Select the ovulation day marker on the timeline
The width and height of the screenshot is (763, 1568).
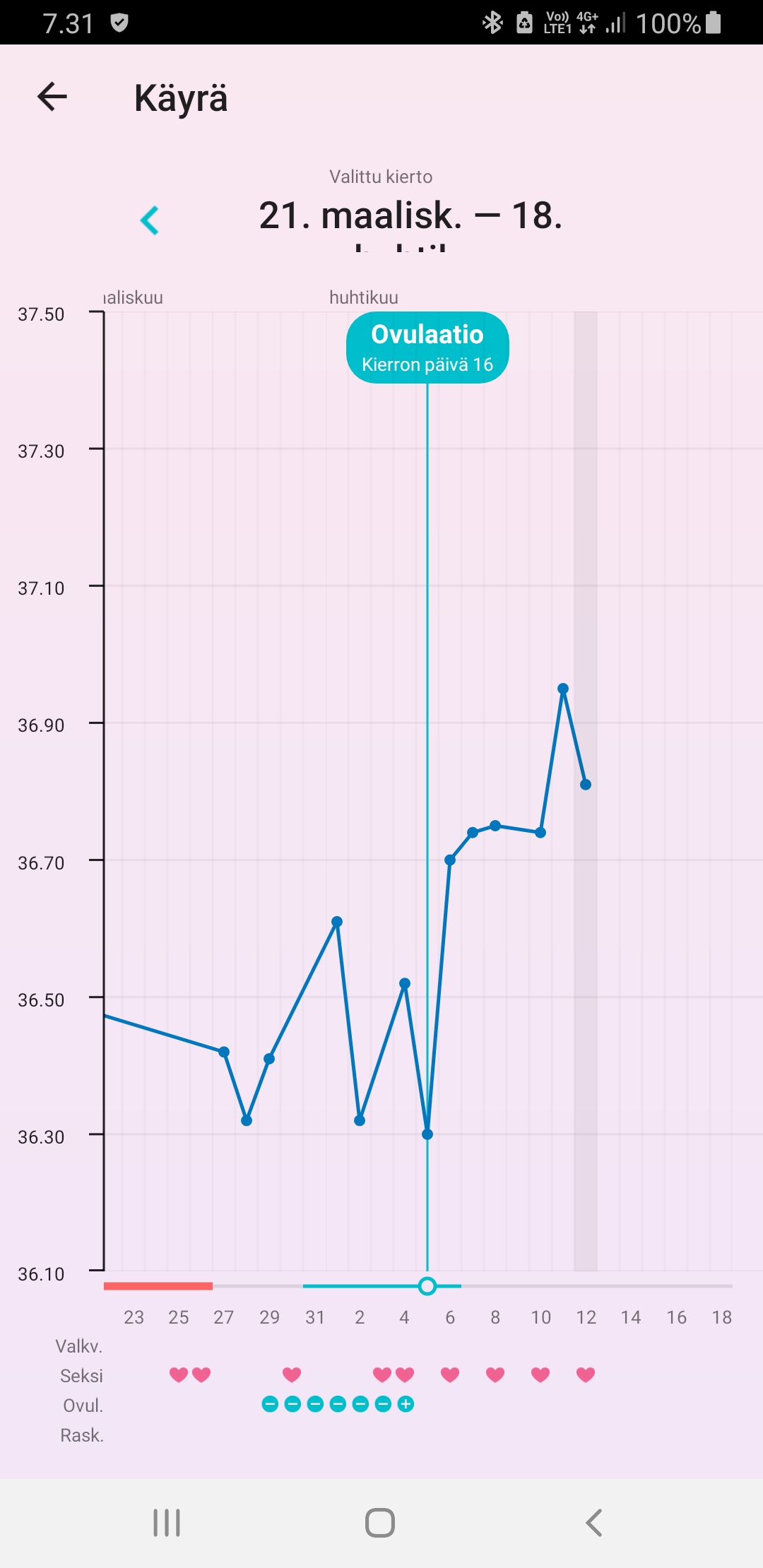427,1285
